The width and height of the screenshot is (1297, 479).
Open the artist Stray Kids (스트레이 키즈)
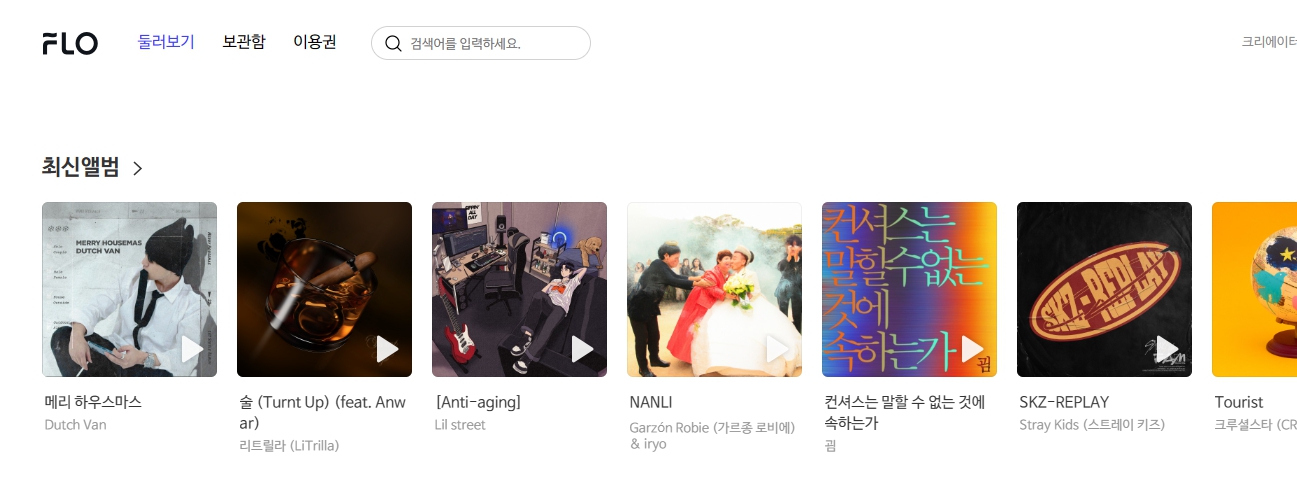click(x=1092, y=425)
